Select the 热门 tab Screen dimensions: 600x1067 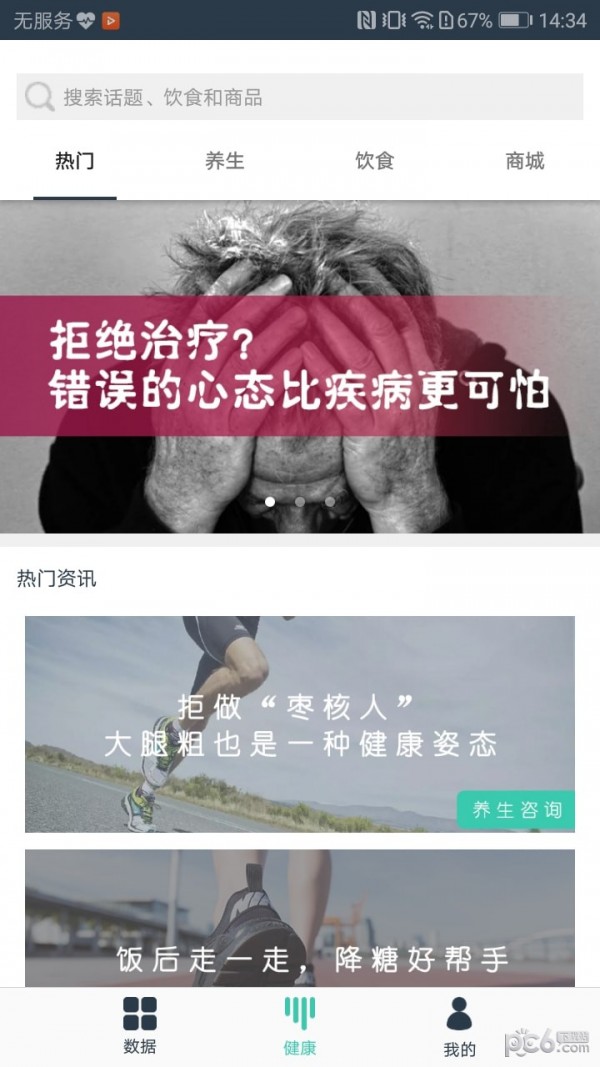coord(75,161)
